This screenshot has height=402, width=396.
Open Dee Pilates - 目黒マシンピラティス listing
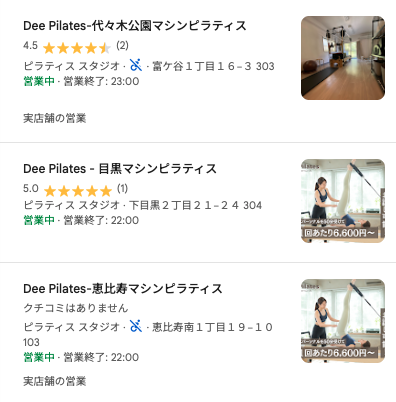(x=120, y=169)
